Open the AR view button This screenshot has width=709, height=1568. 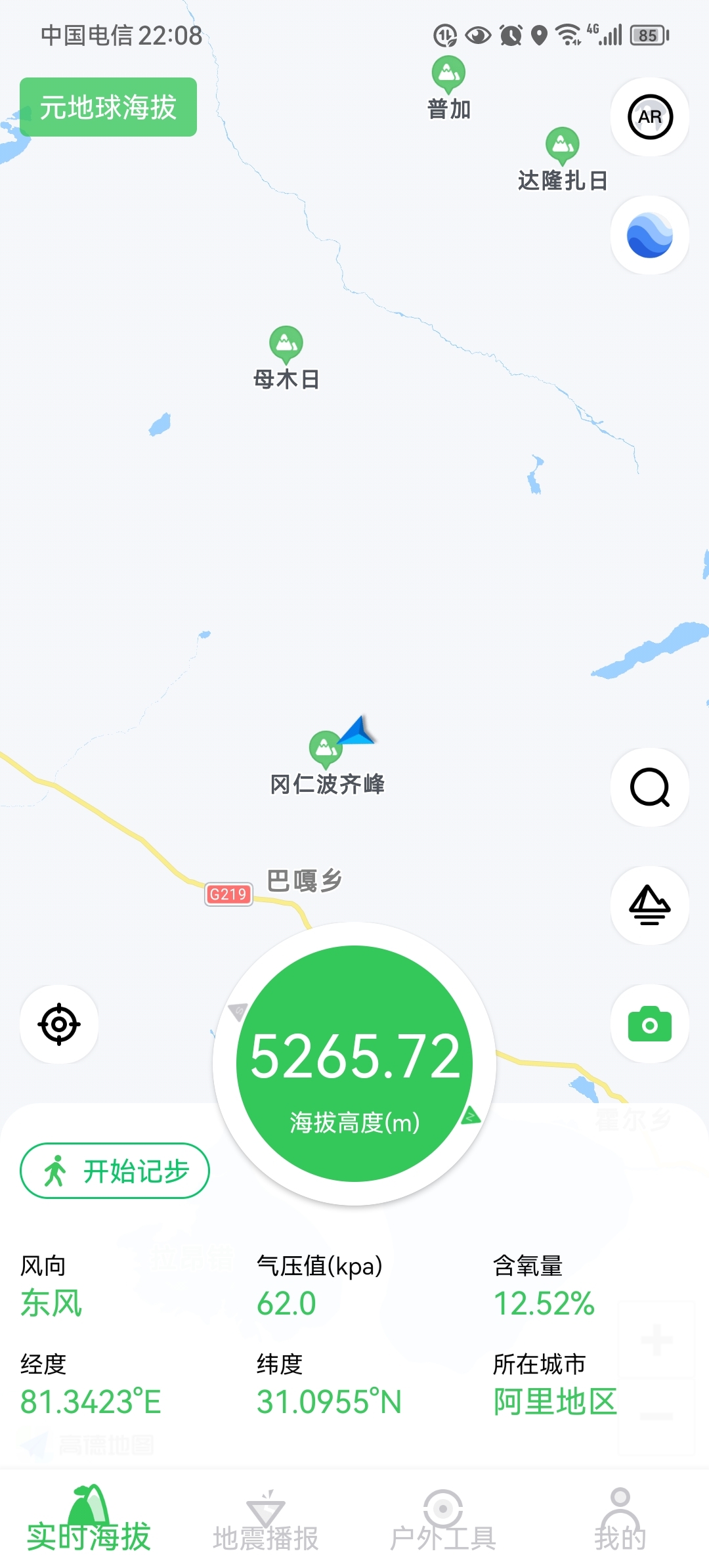click(649, 117)
